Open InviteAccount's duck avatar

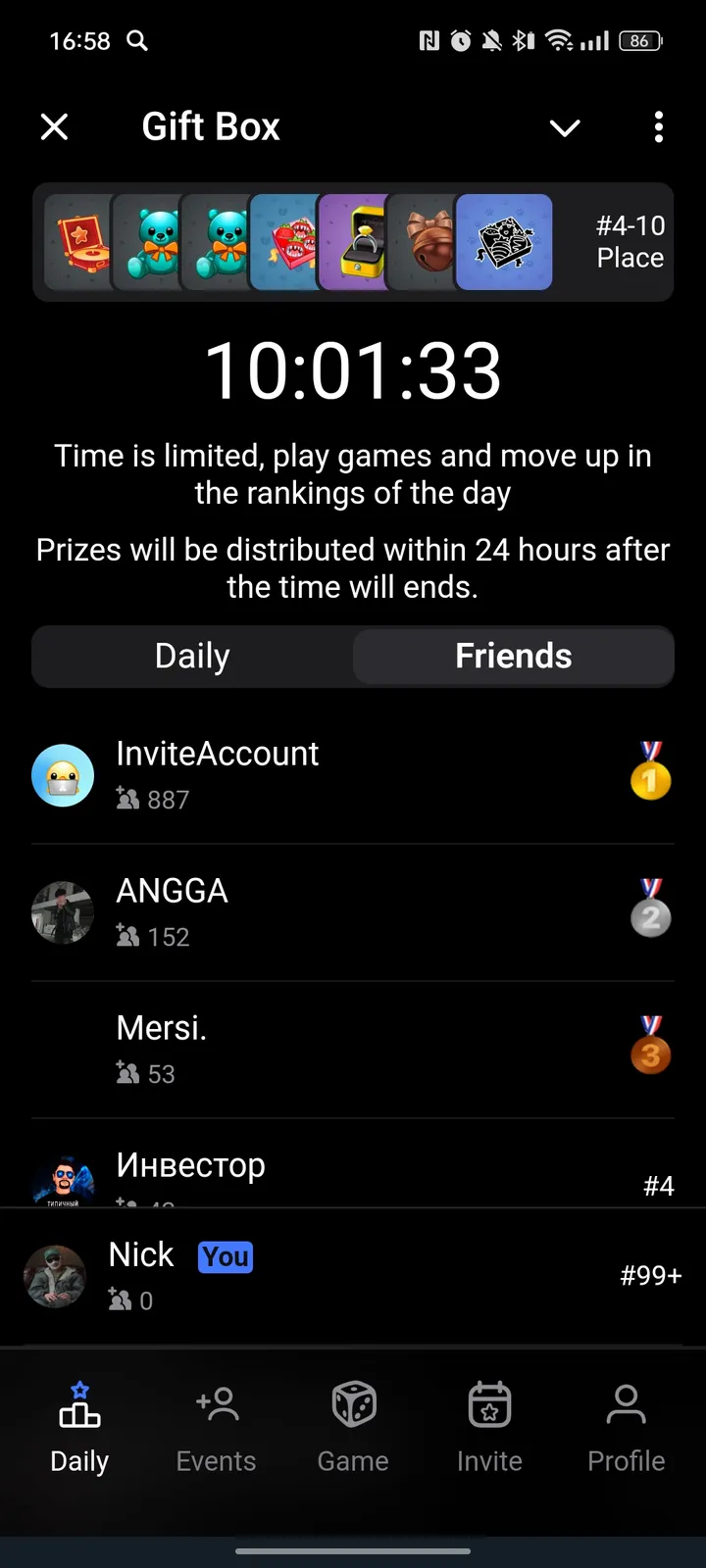[x=63, y=775]
